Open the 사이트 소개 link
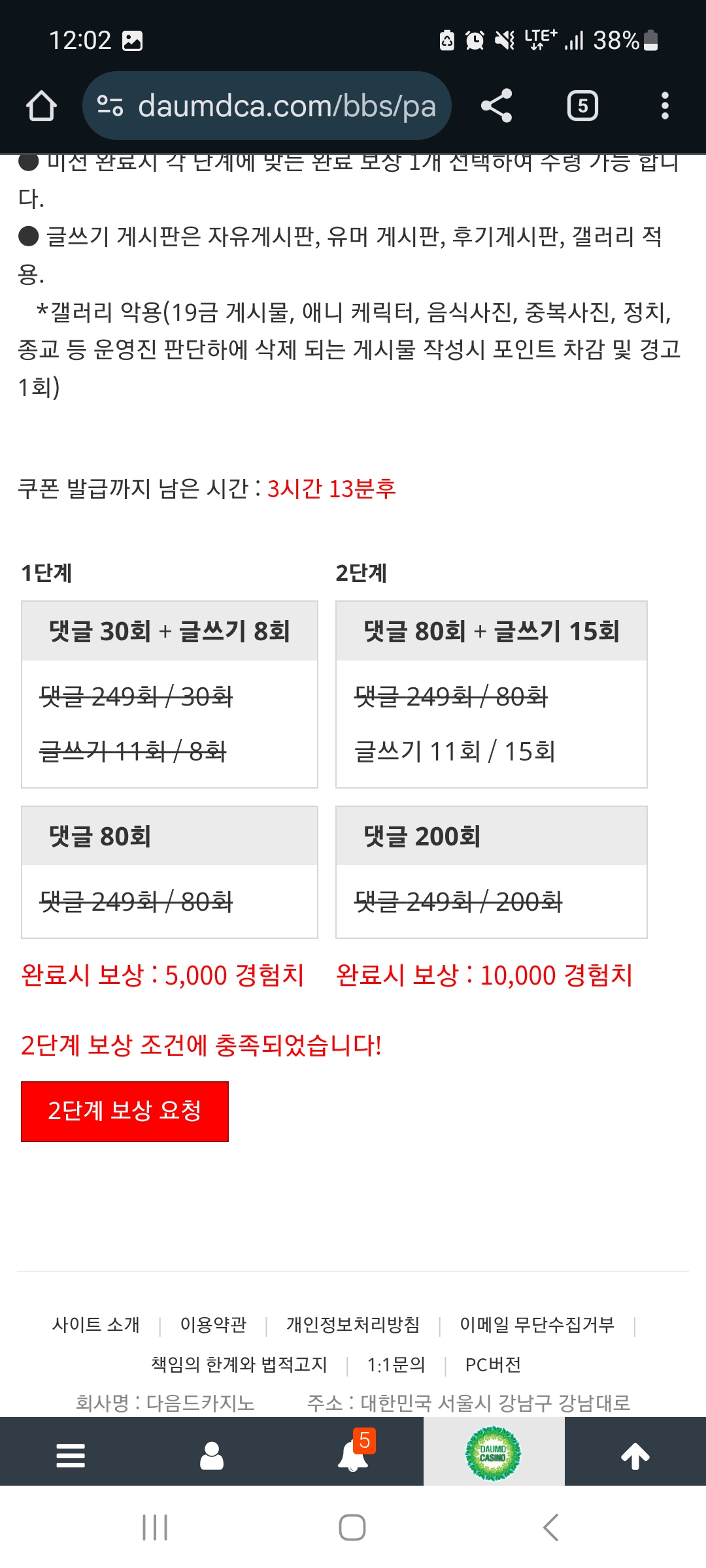Image resolution: width=706 pixels, height=1568 pixels. pos(96,1324)
